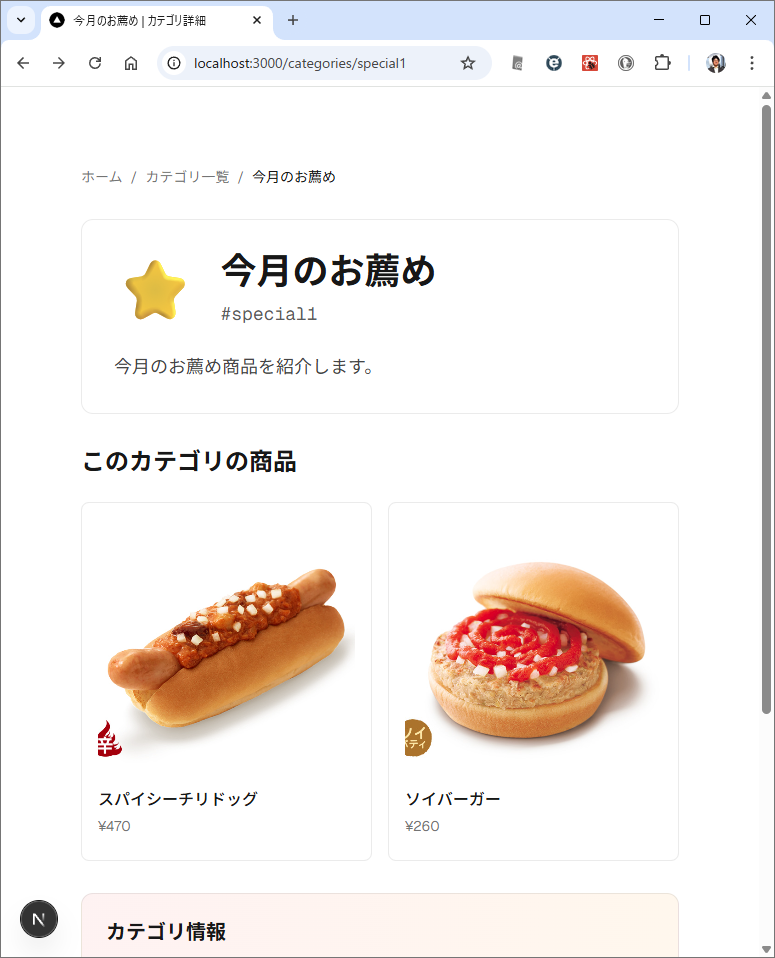This screenshot has width=775, height=958.
Task: Tap the browser back arrow
Action: (23, 63)
